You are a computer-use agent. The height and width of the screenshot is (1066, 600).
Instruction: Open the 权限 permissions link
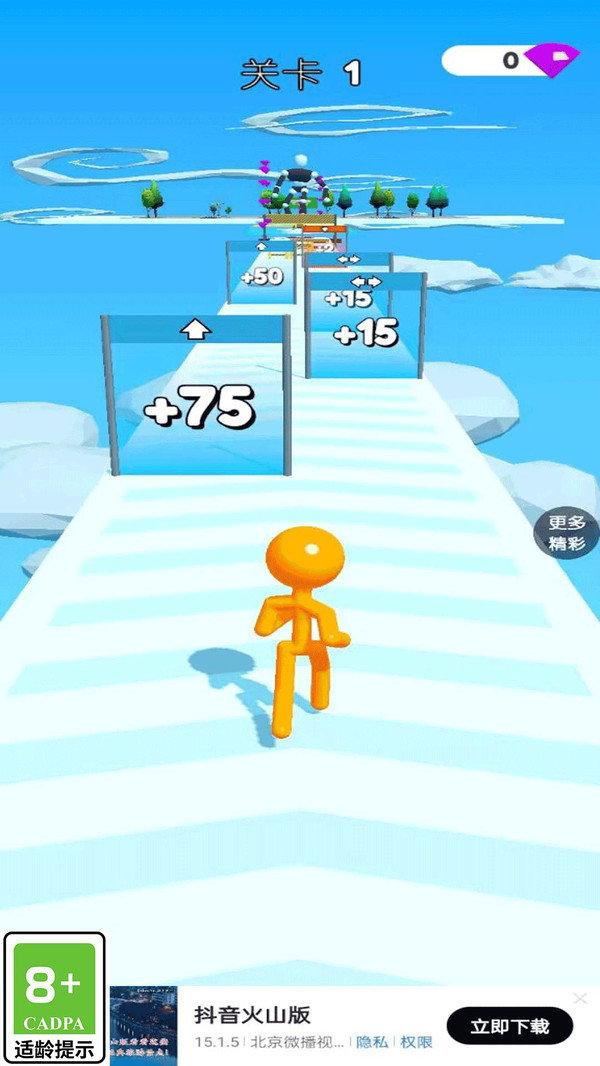coord(416,1042)
